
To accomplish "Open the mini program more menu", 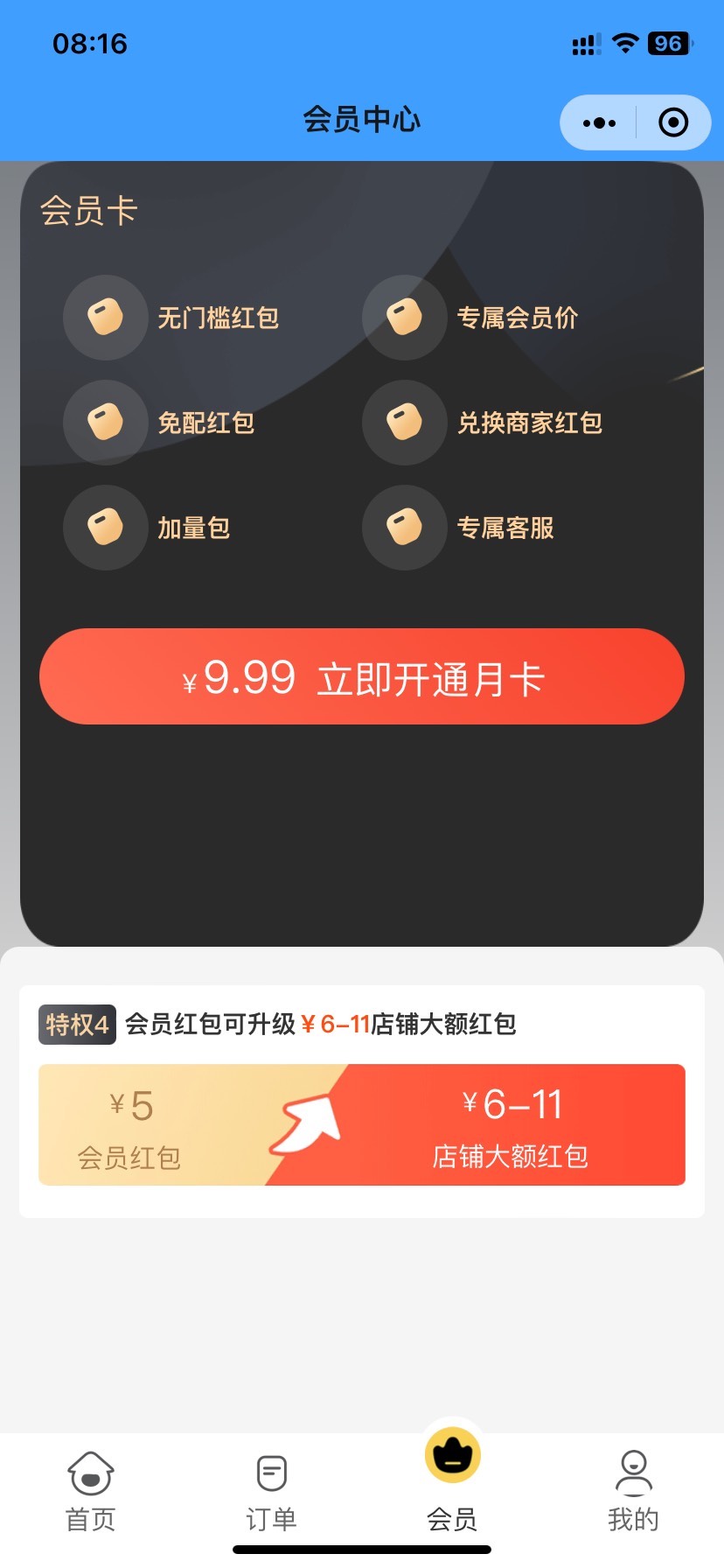I will click(x=599, y=122).
